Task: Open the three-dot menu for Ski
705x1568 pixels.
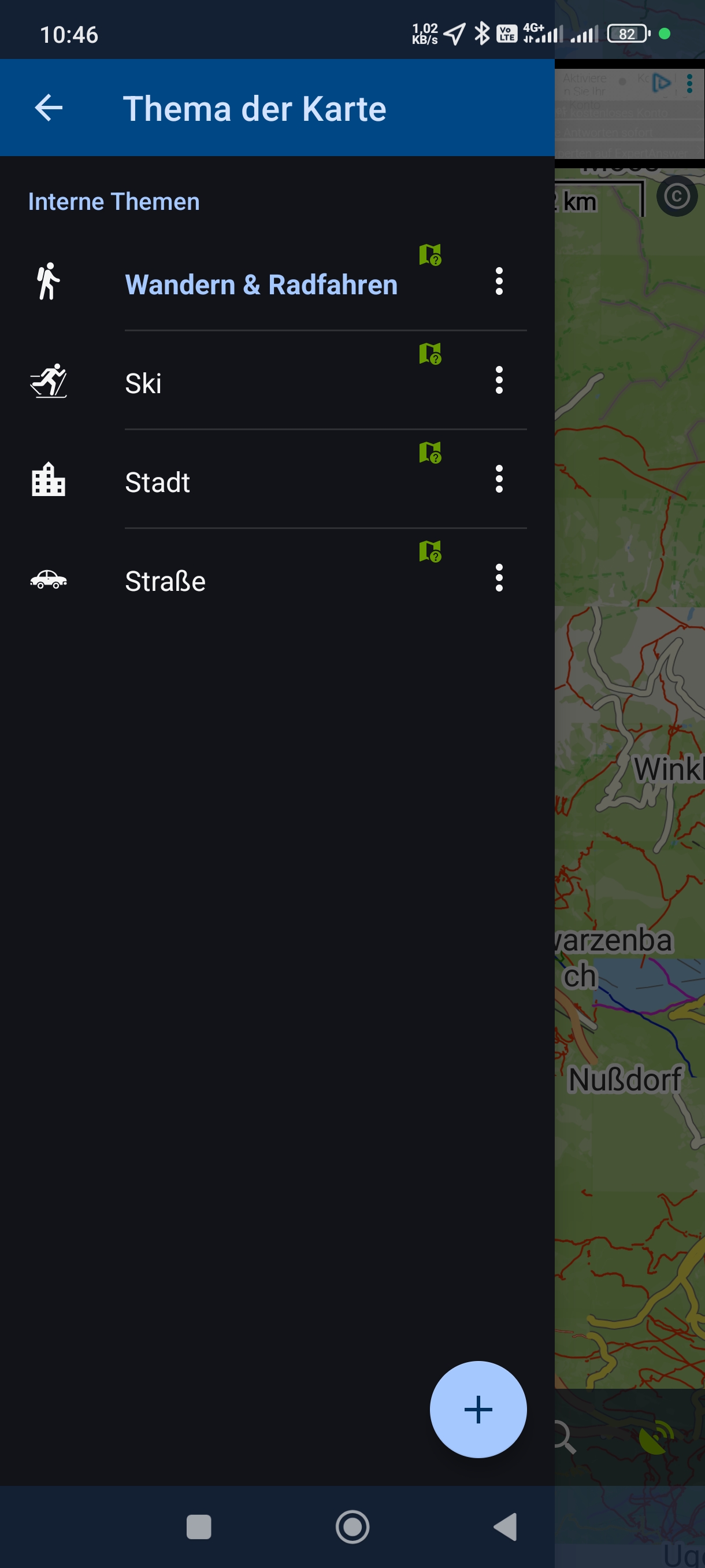Action: coord(499,380)
